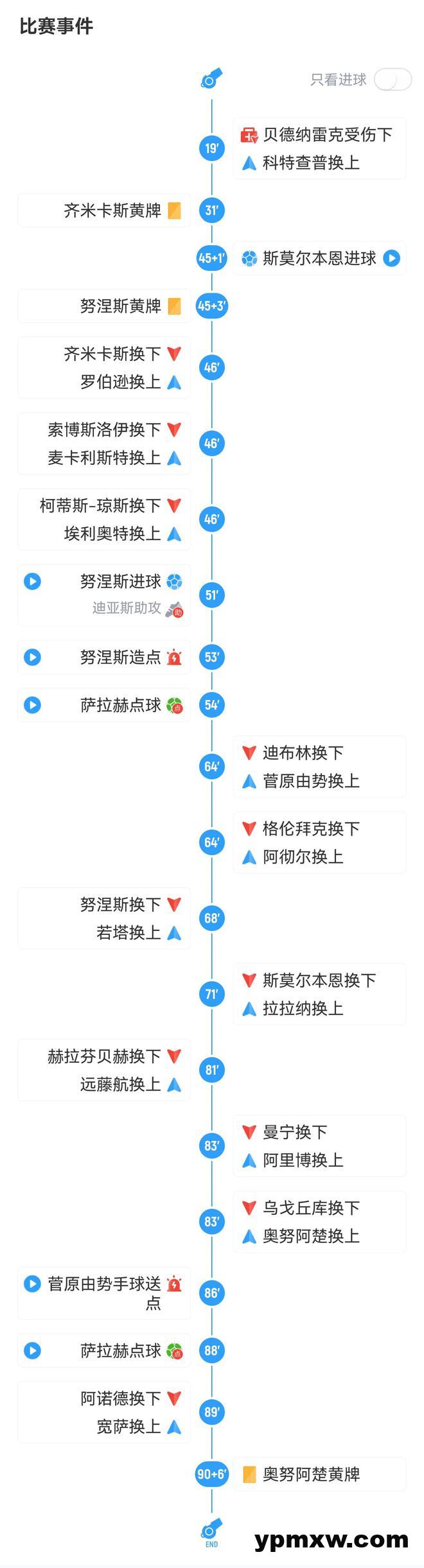Play the 斯莫尔本恩进球 replay video
The image size is (424, 1568).
click(391, 258)
